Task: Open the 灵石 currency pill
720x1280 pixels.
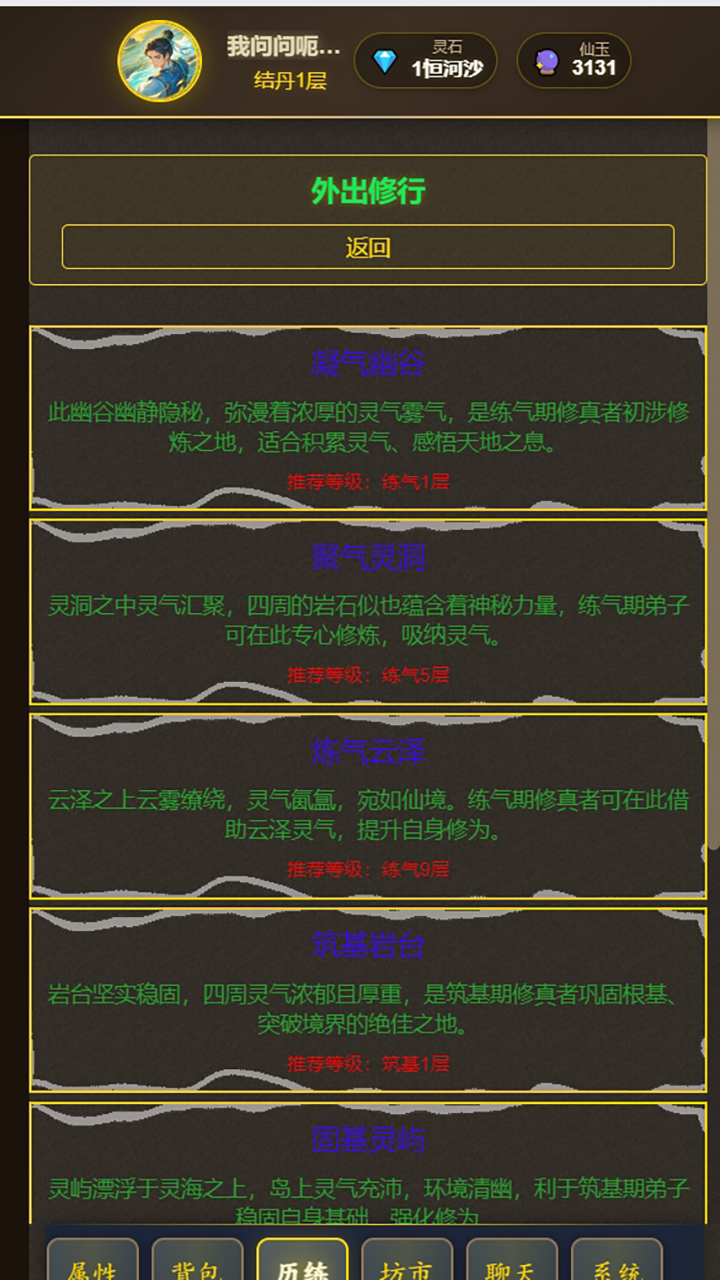Action: 426,60
